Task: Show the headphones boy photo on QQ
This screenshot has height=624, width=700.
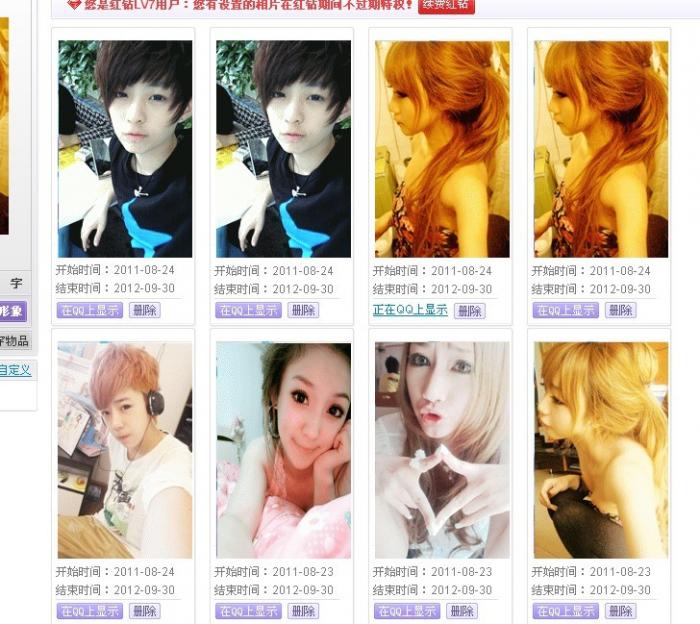Action: point(90,611)
